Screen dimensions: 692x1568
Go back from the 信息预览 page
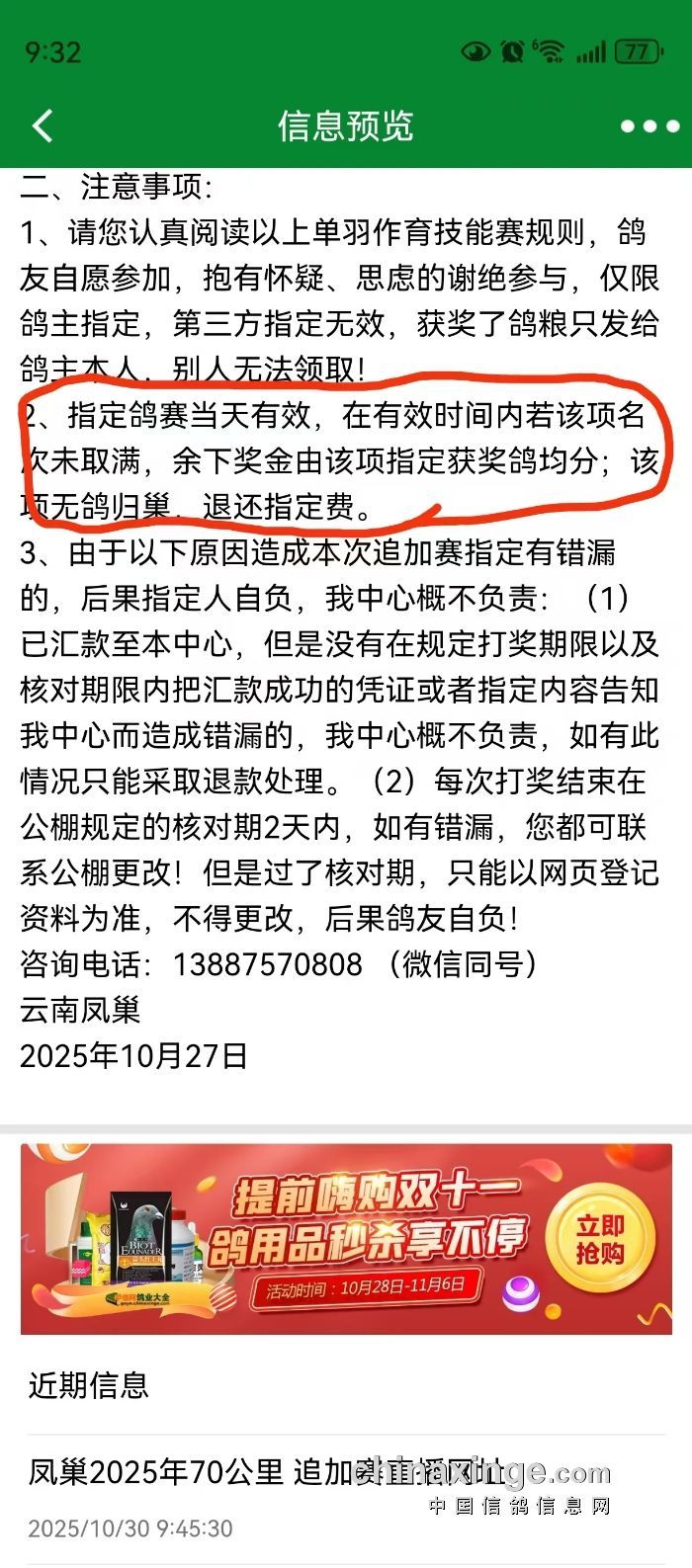point(42,126)
